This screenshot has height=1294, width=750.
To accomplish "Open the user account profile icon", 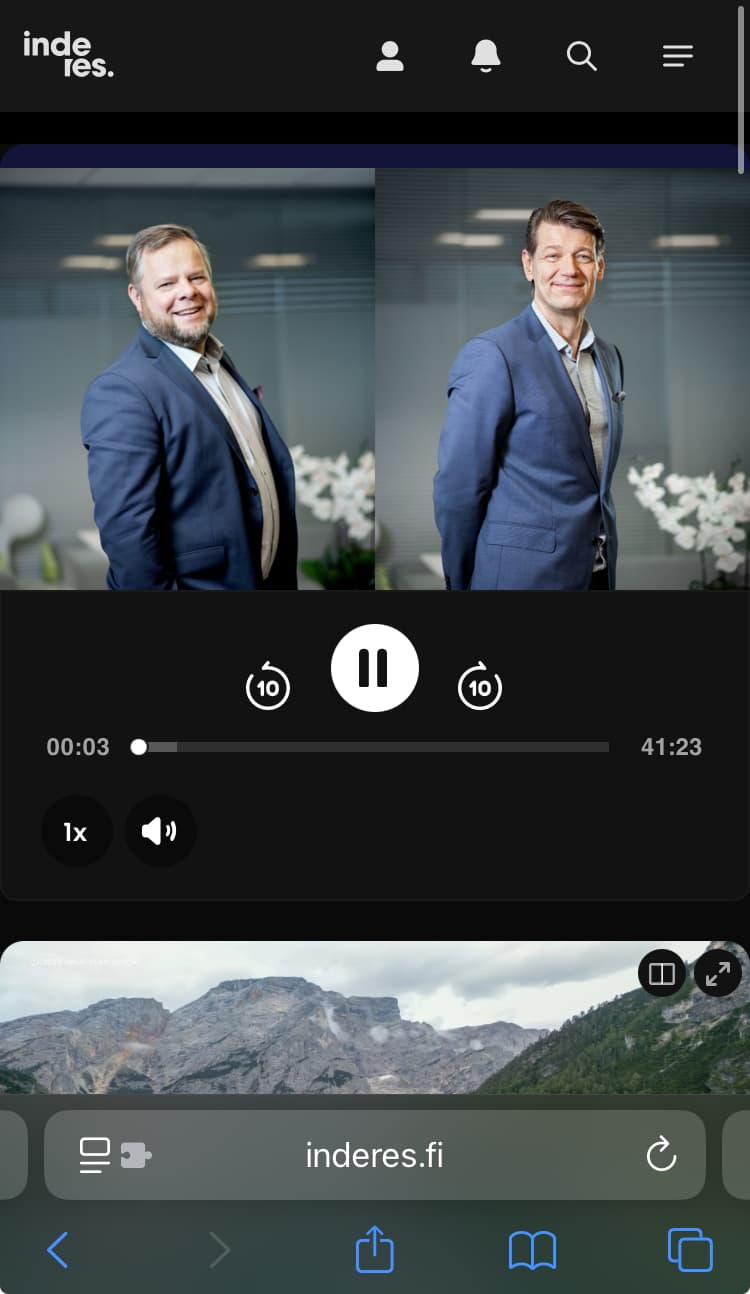I will click(x=389, y=56).
